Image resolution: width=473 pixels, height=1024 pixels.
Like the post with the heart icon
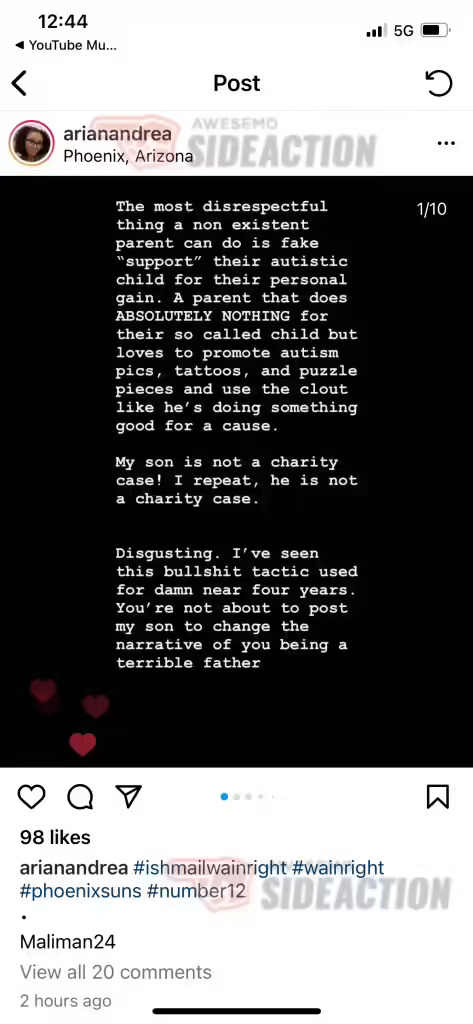pyautogui.click(x=31, y=796)
